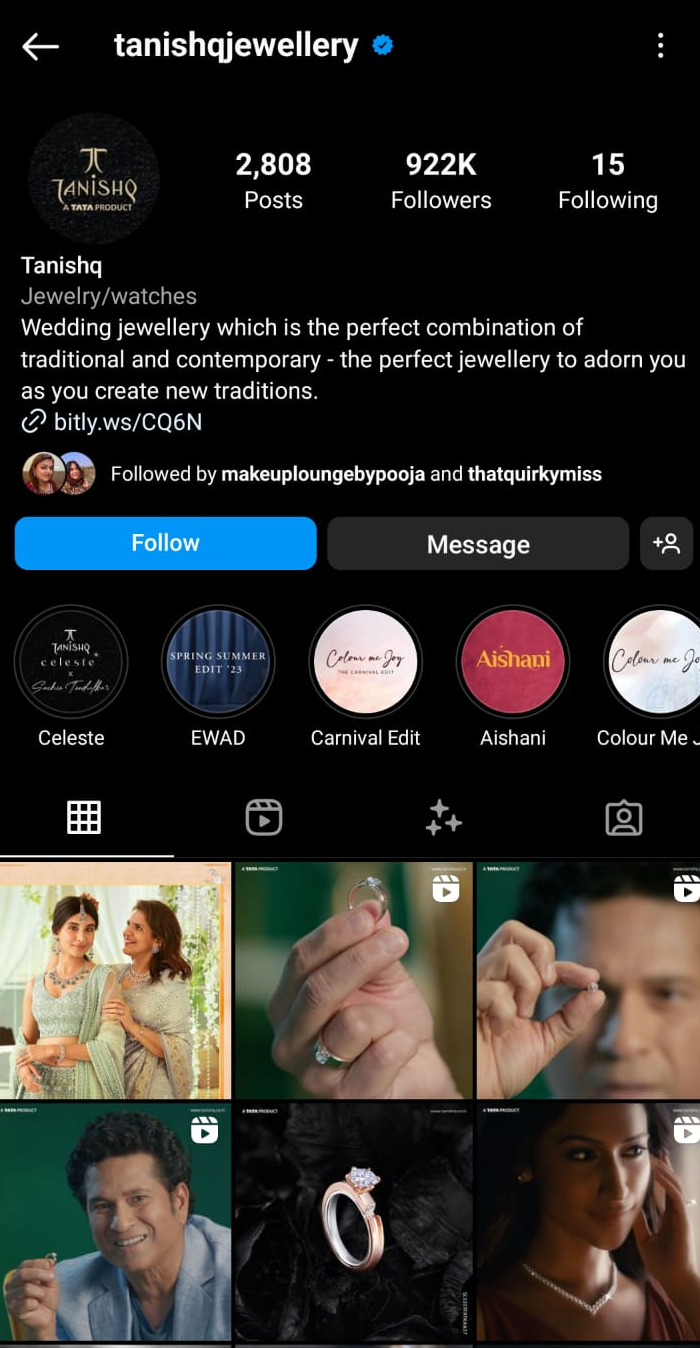View the 922K followers list
Screen dimensions: 700x1348
(441, 181)
